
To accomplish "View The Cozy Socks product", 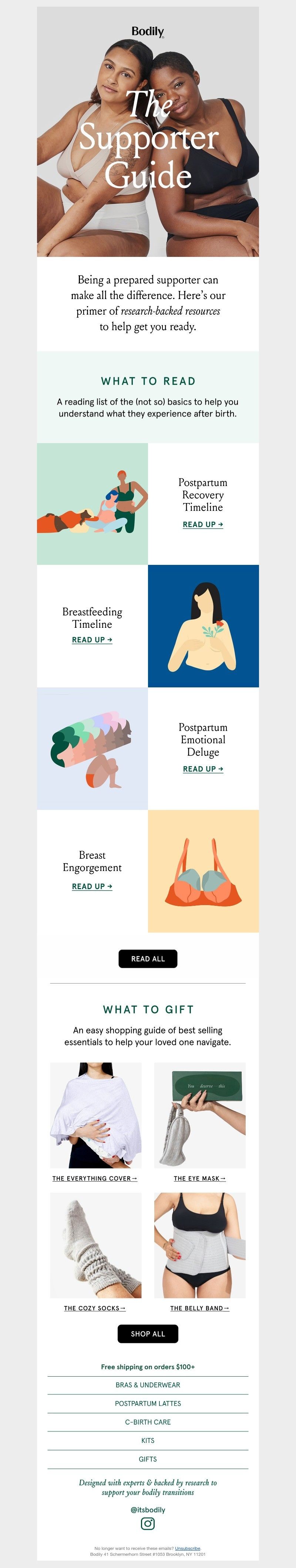I will (94, 1308).
